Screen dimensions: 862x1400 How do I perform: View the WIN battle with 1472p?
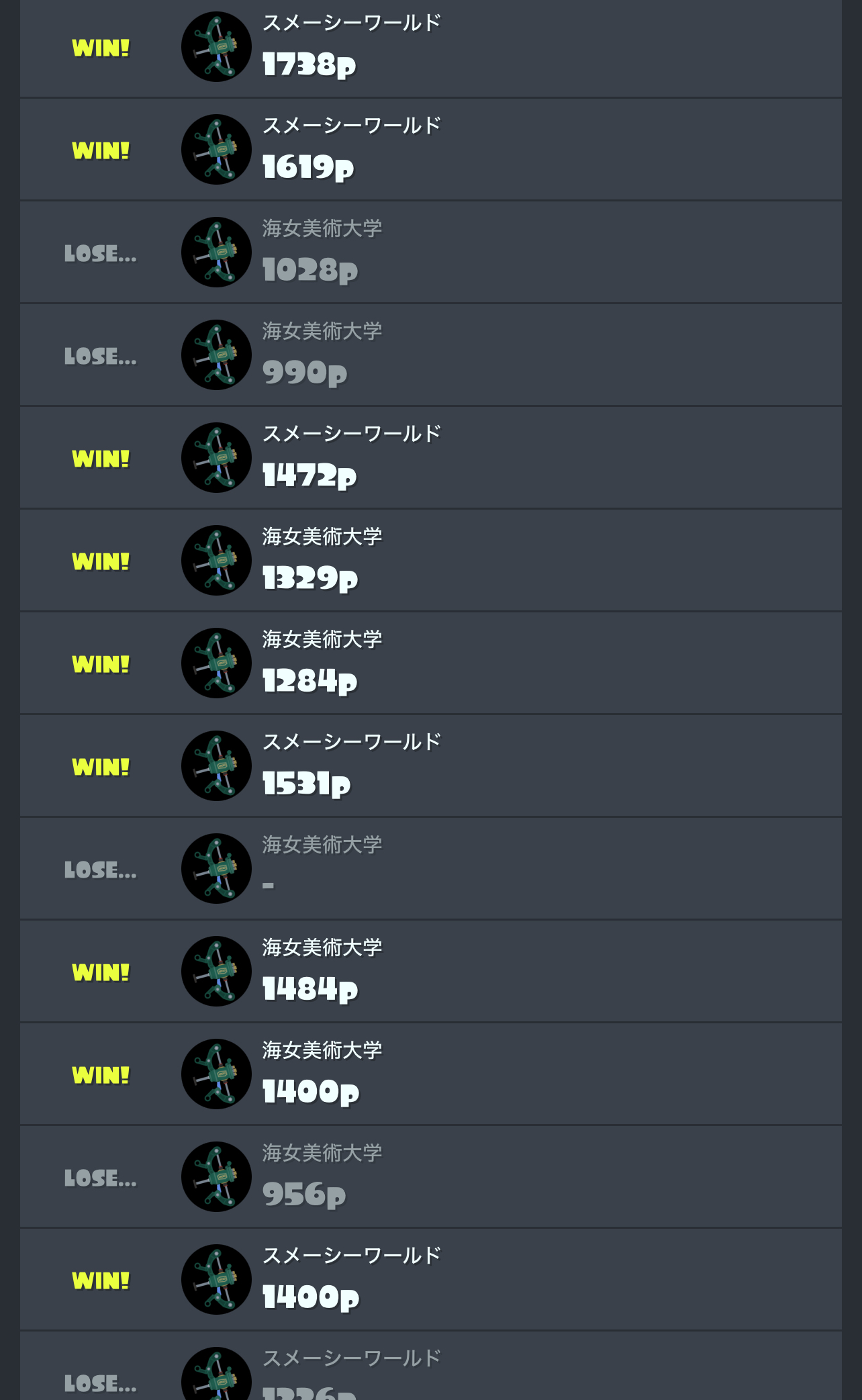[430, 458]
